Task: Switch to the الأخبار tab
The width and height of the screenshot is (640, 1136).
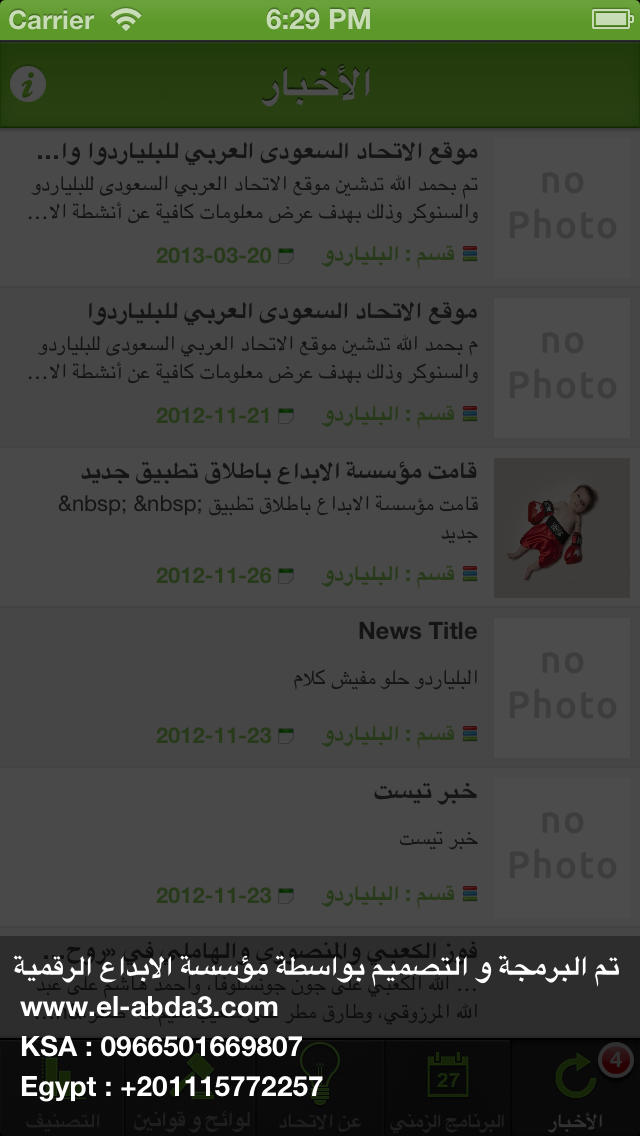Action: pyautogui.click(x=576, y=1087)
